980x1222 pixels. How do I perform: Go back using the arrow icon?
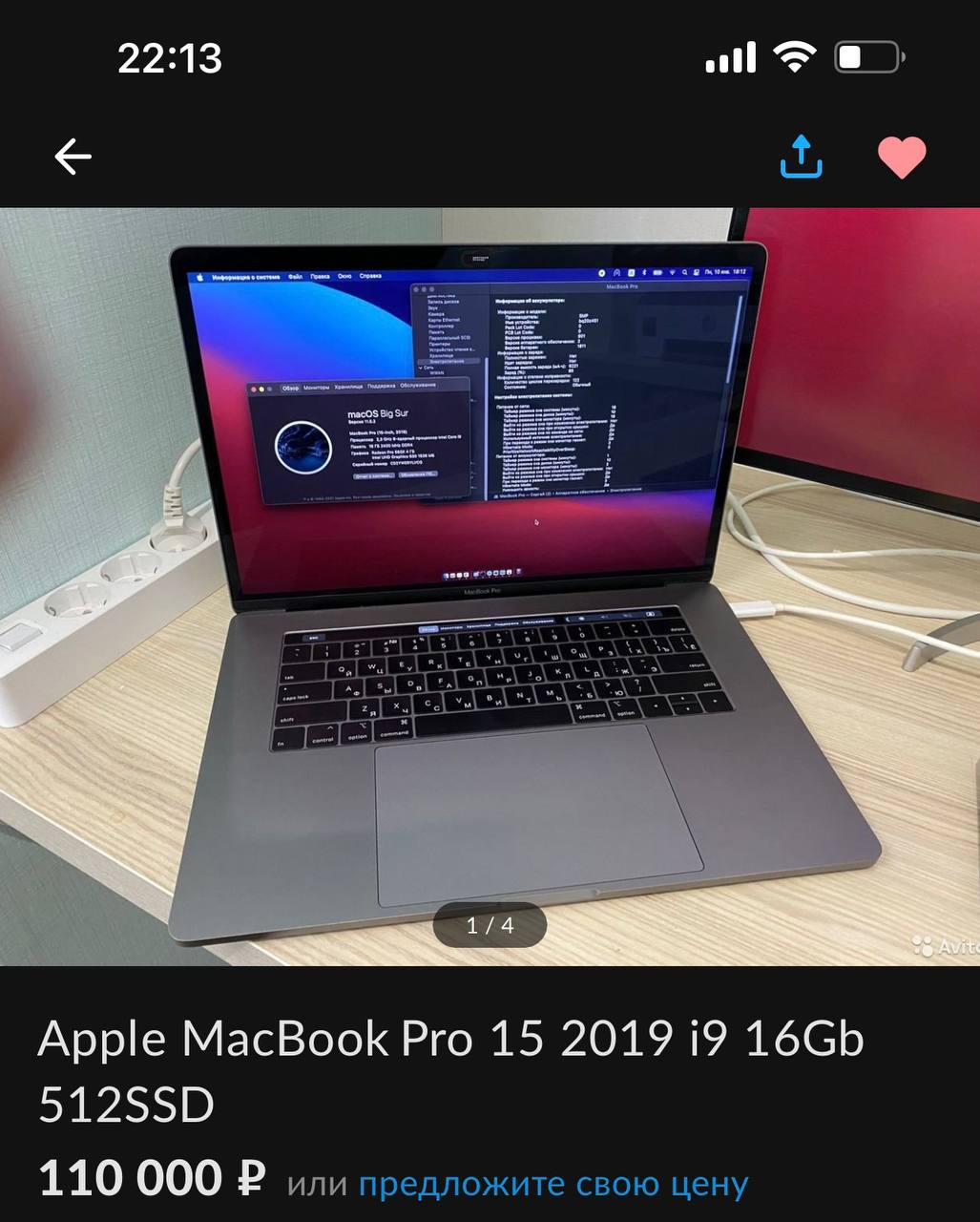pos(73,157)
